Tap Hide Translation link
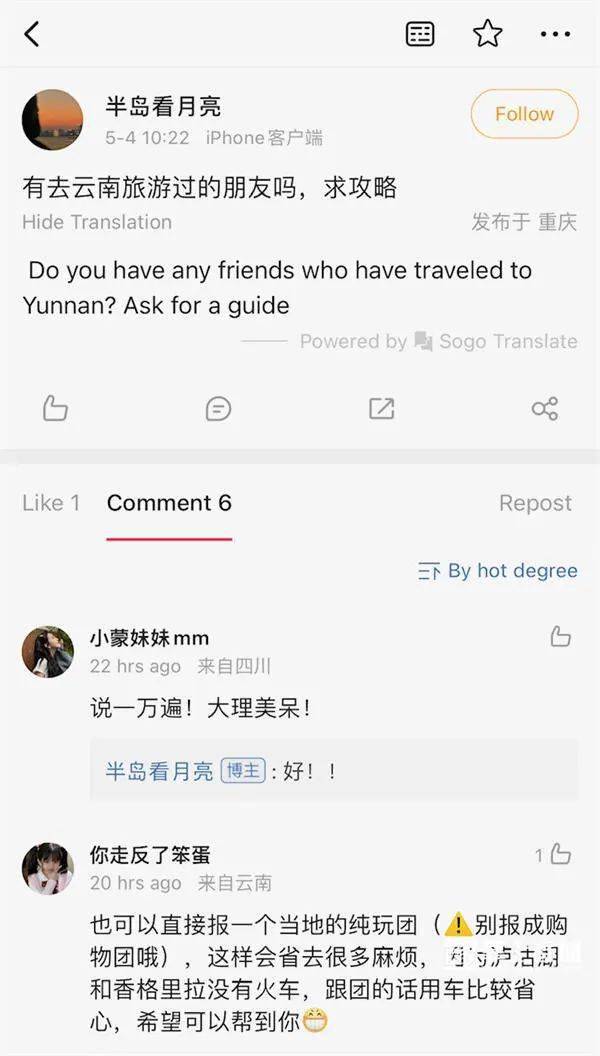 pyautogui.click(x=97, y=222)
